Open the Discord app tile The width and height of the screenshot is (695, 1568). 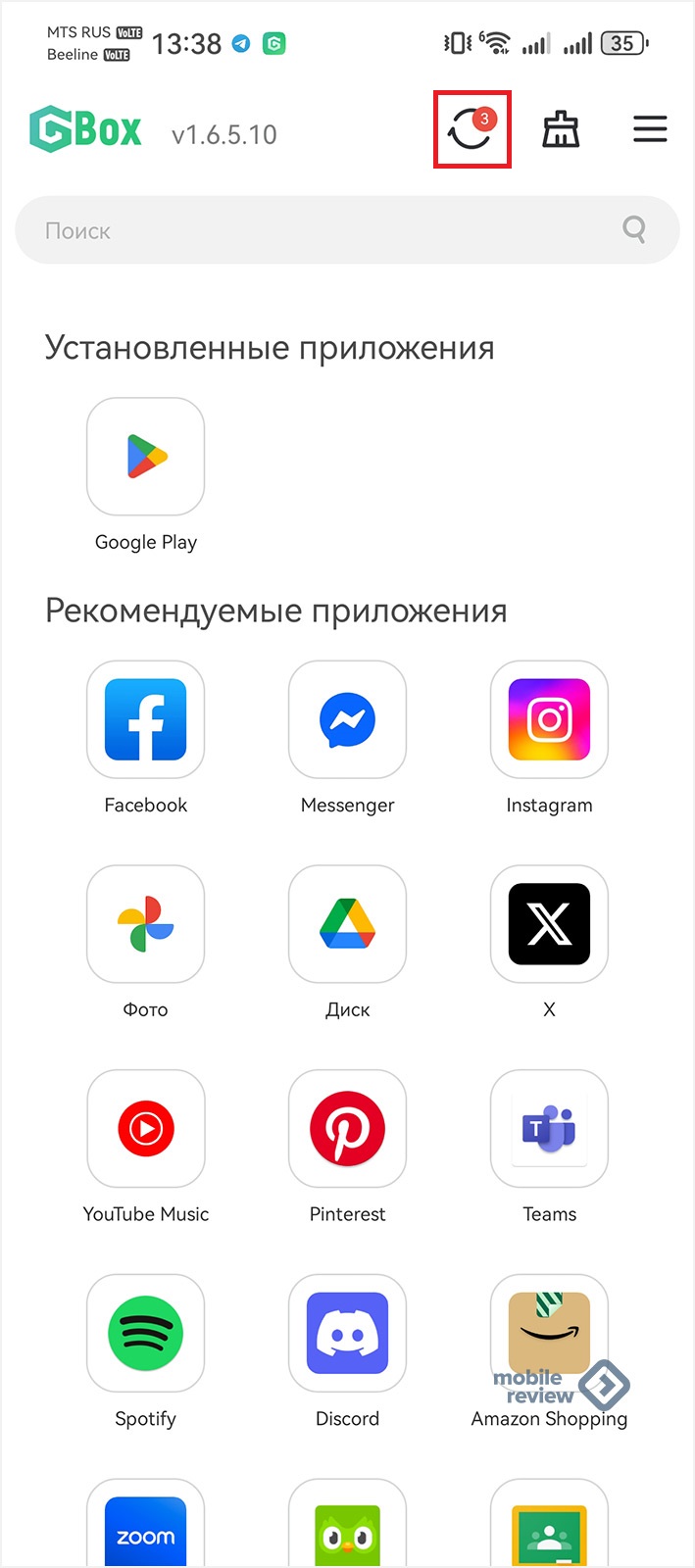pos(347,1334)
